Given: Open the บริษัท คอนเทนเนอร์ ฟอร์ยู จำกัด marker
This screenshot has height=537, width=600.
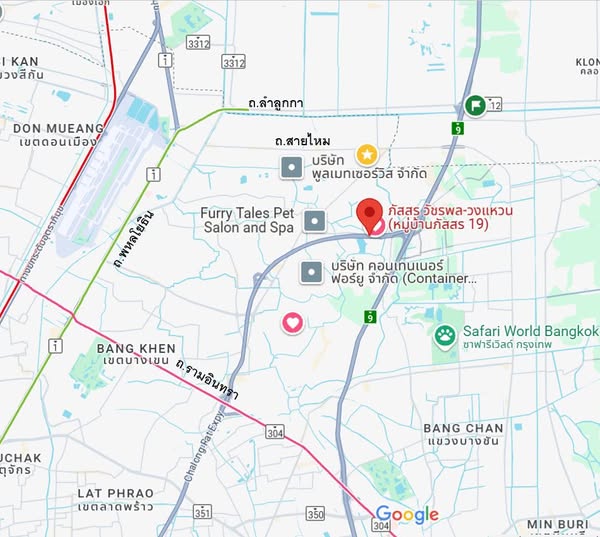Looking at the screenshot, I should click(312, 271).
